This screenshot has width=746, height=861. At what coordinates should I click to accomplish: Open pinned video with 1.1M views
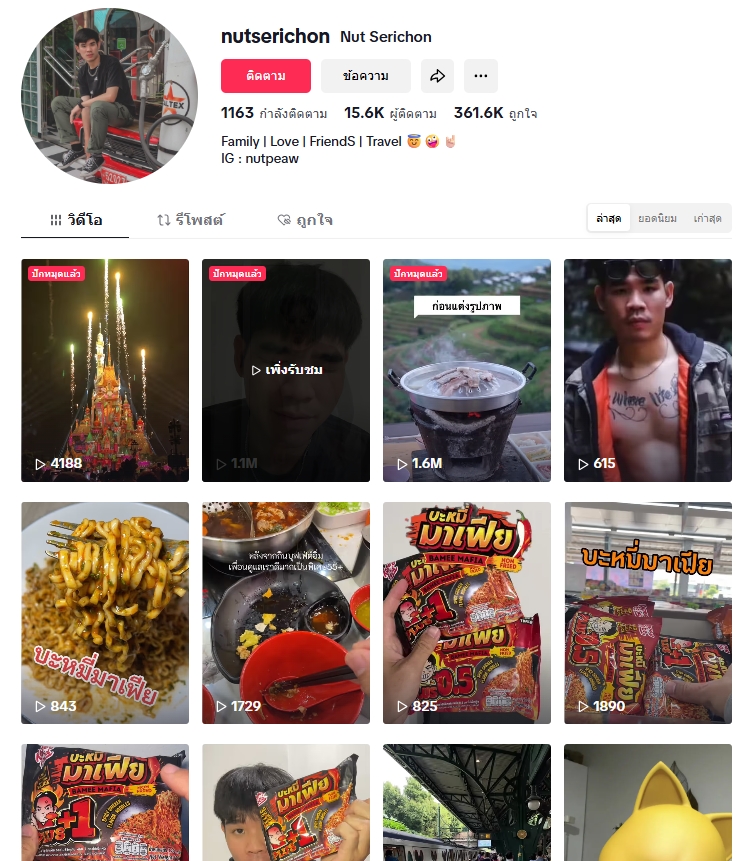point(286,370)
